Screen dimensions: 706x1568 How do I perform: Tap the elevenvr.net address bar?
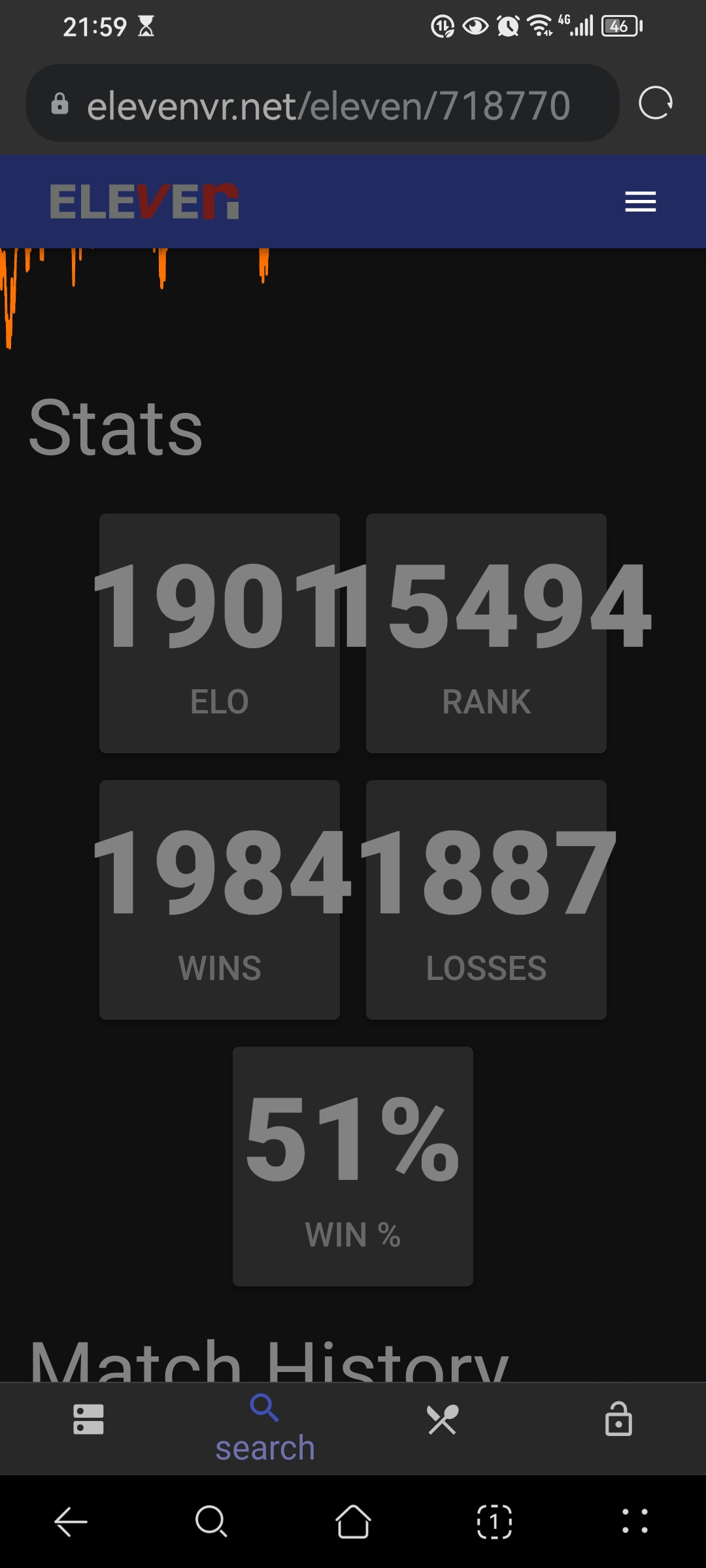(x=327, y=105)
